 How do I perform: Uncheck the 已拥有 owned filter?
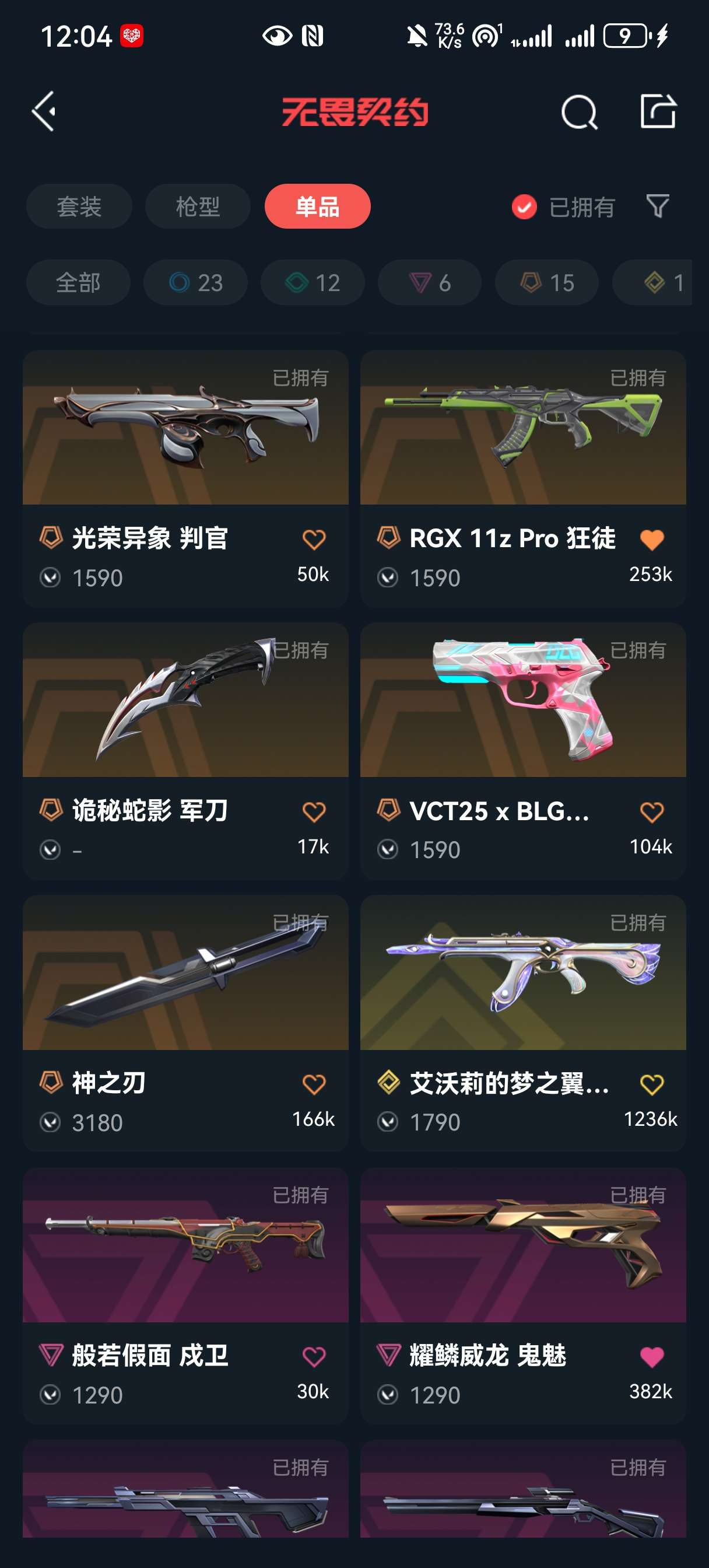click(x=524, y=207)
